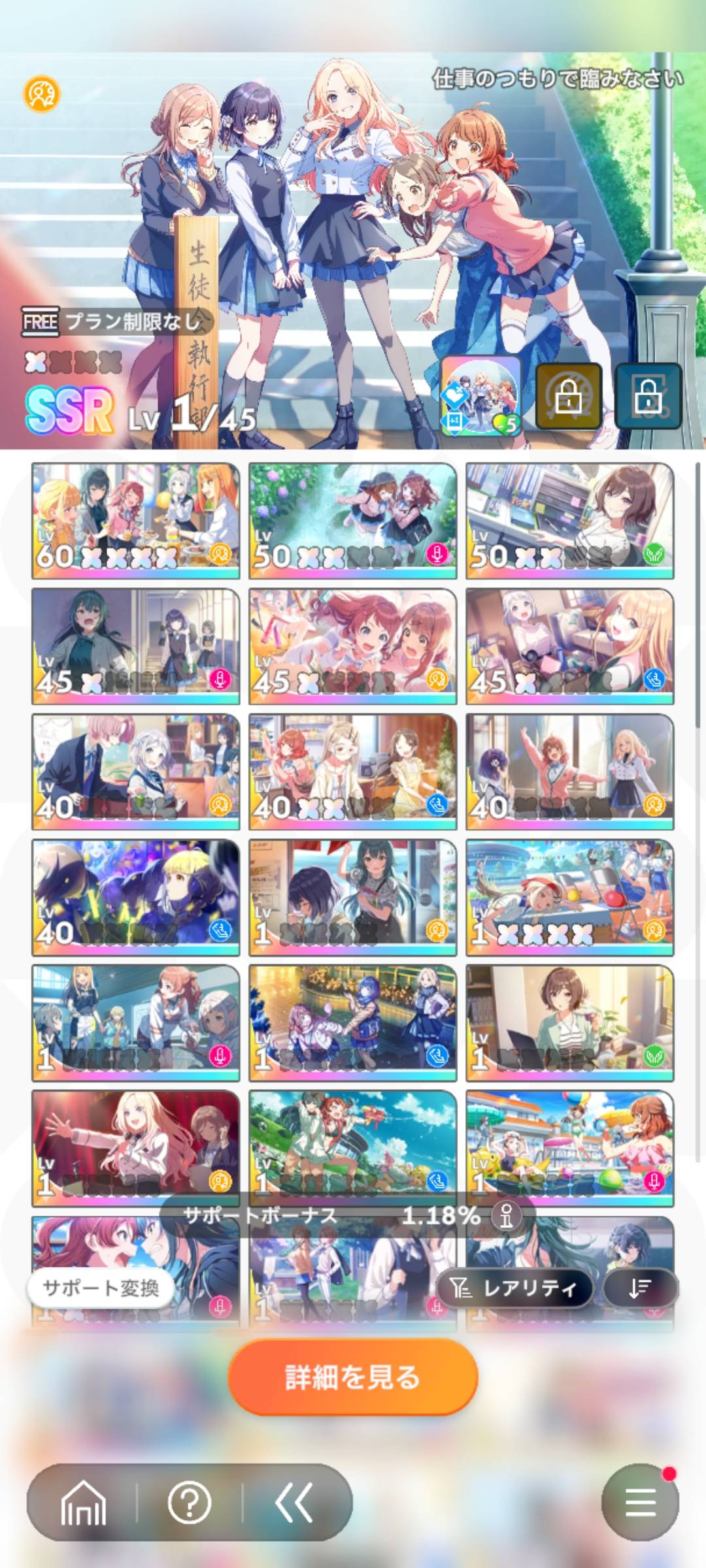Open サポート変換
This screenshot has height=1568, width=706.
tap(101, 1288)
